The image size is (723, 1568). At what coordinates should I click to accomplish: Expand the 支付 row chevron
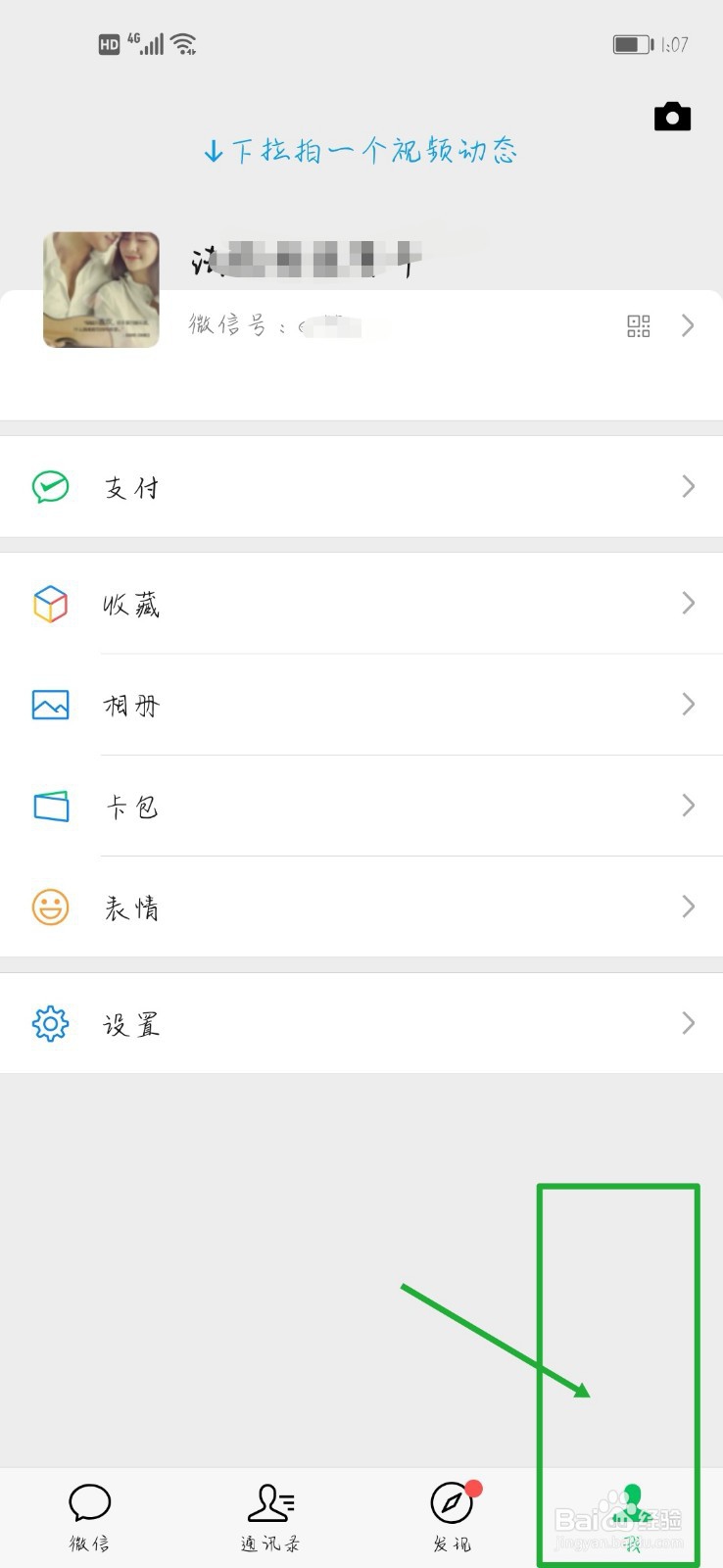pos(687,487)
